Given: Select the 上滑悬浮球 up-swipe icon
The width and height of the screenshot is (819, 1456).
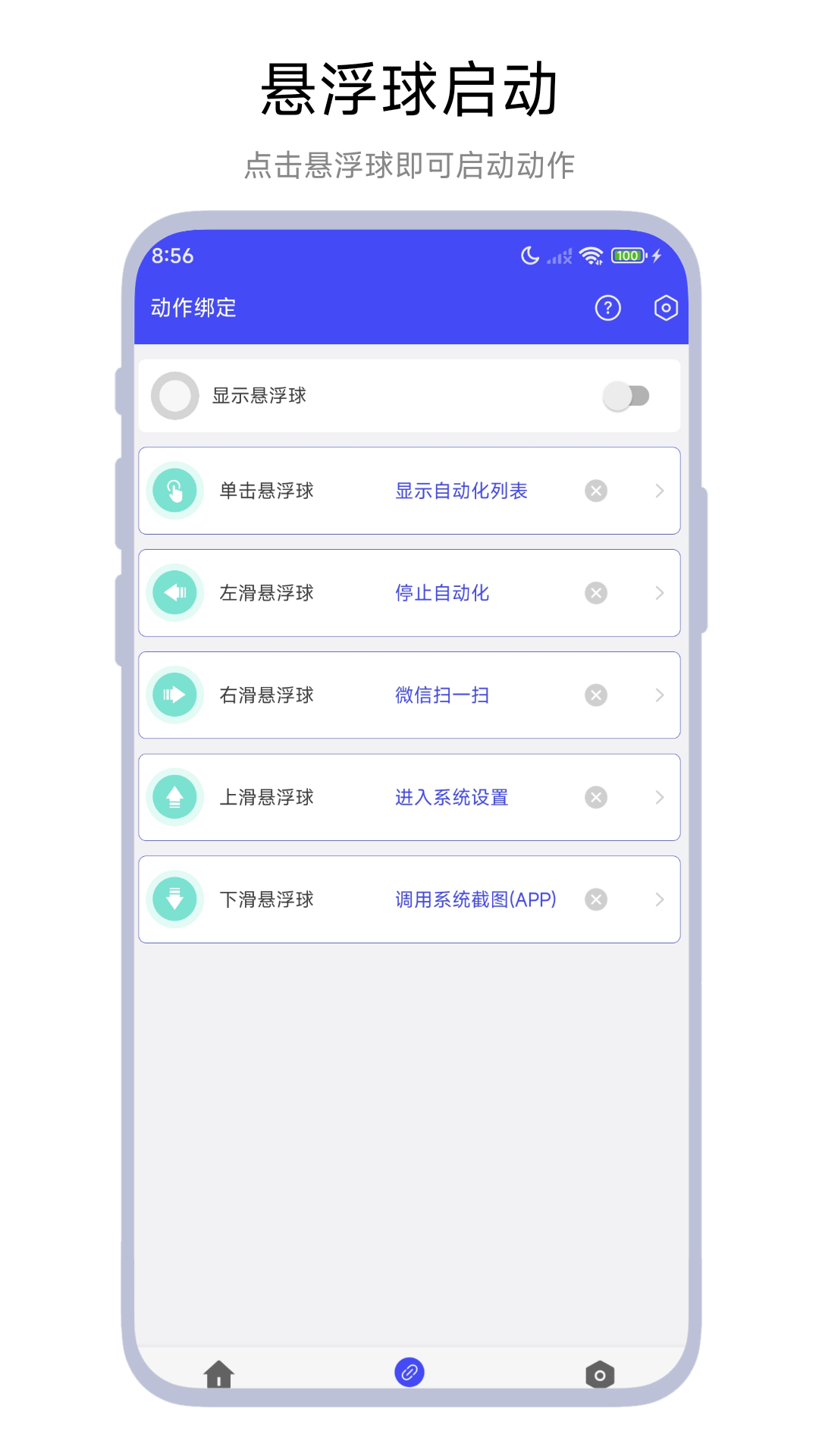Looking at the screenshot, I should (174, 797).
